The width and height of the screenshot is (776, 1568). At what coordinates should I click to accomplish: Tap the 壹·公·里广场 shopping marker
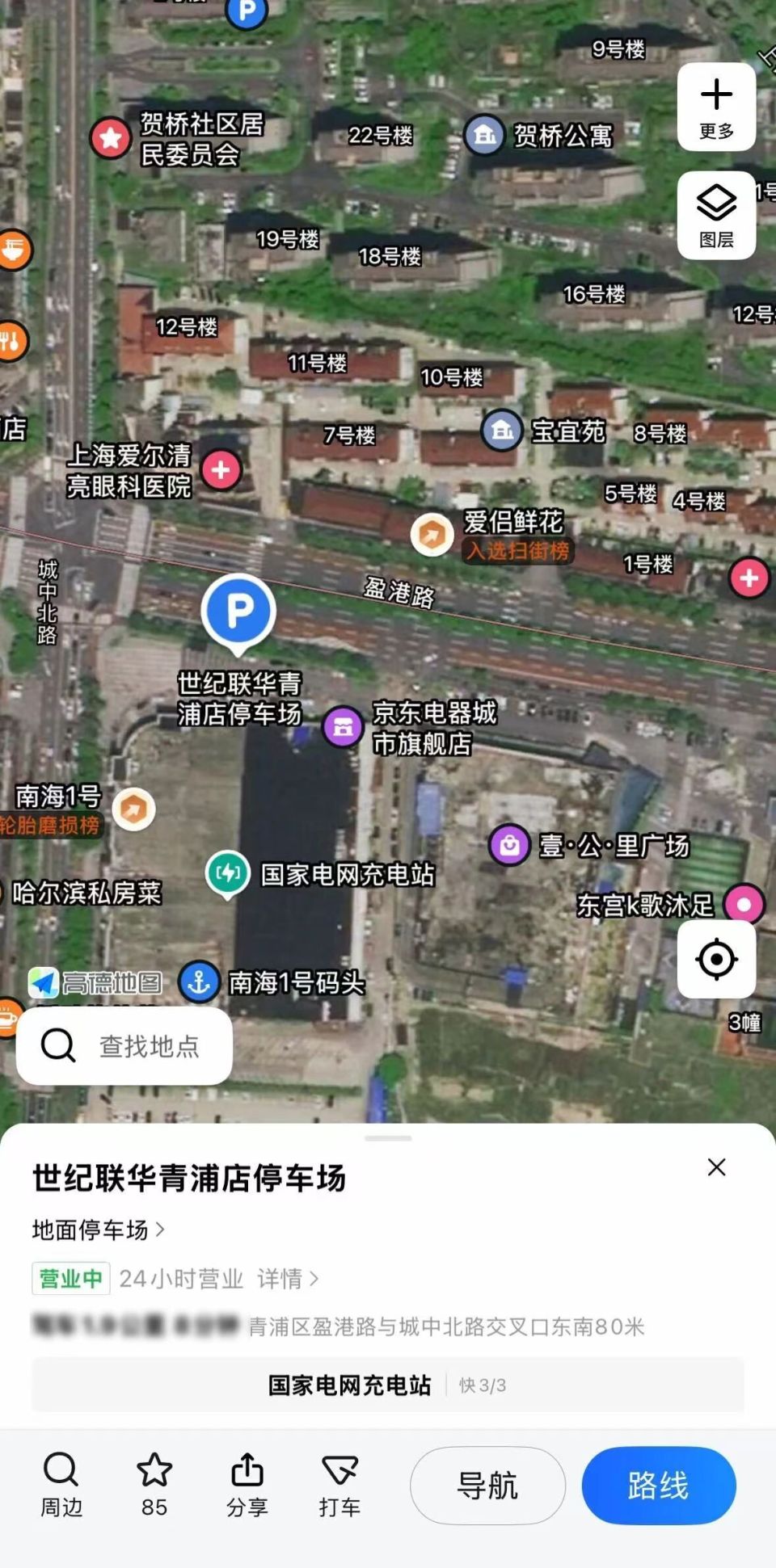click(509, 847)
